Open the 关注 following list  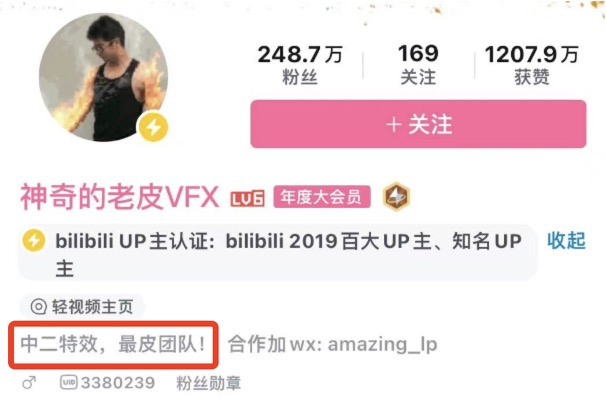point(418,65)
